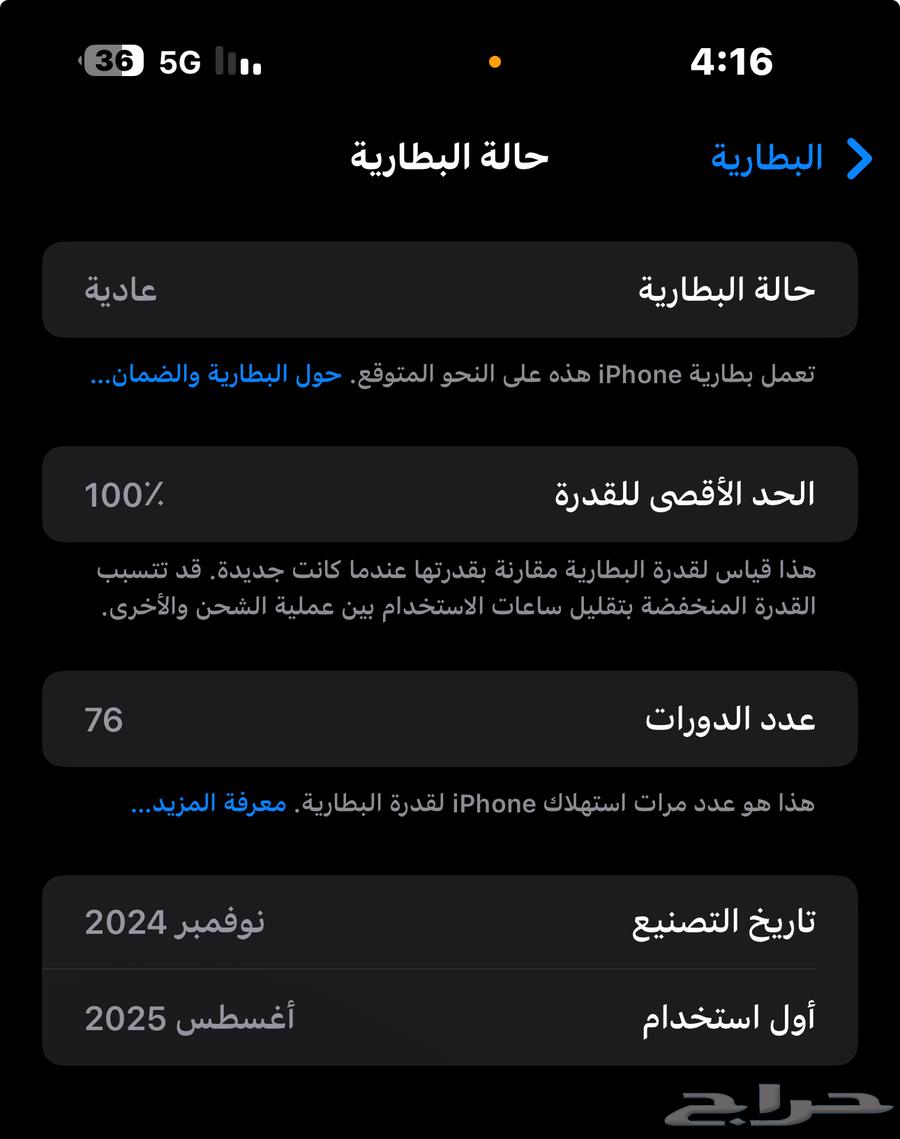Tap the battery percentage icon showing 36
Screen dimensions: 900x1139
click(x=115, y=60)
